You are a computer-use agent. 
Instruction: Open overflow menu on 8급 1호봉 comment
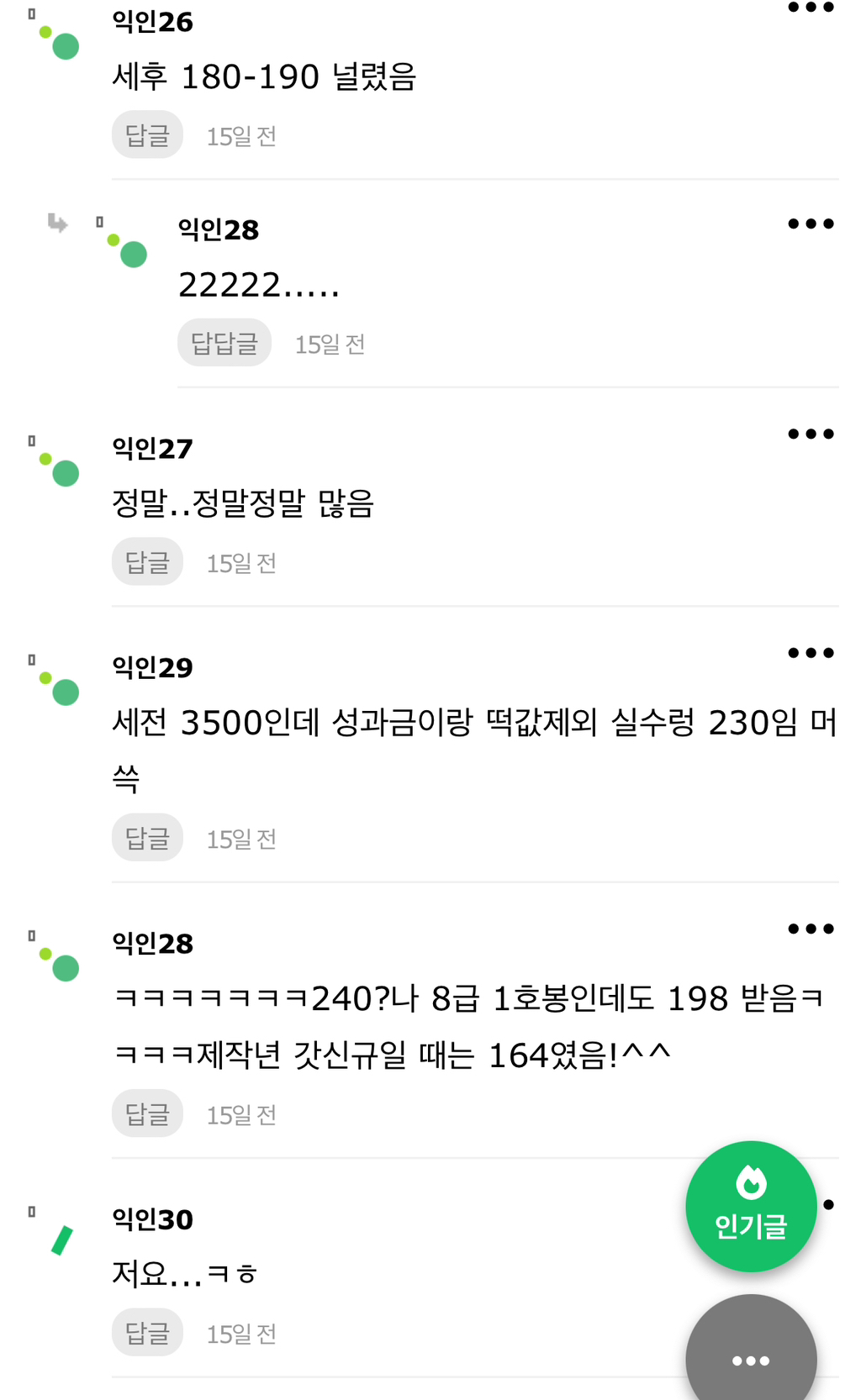pyautogui.click(x=811, y=929)
